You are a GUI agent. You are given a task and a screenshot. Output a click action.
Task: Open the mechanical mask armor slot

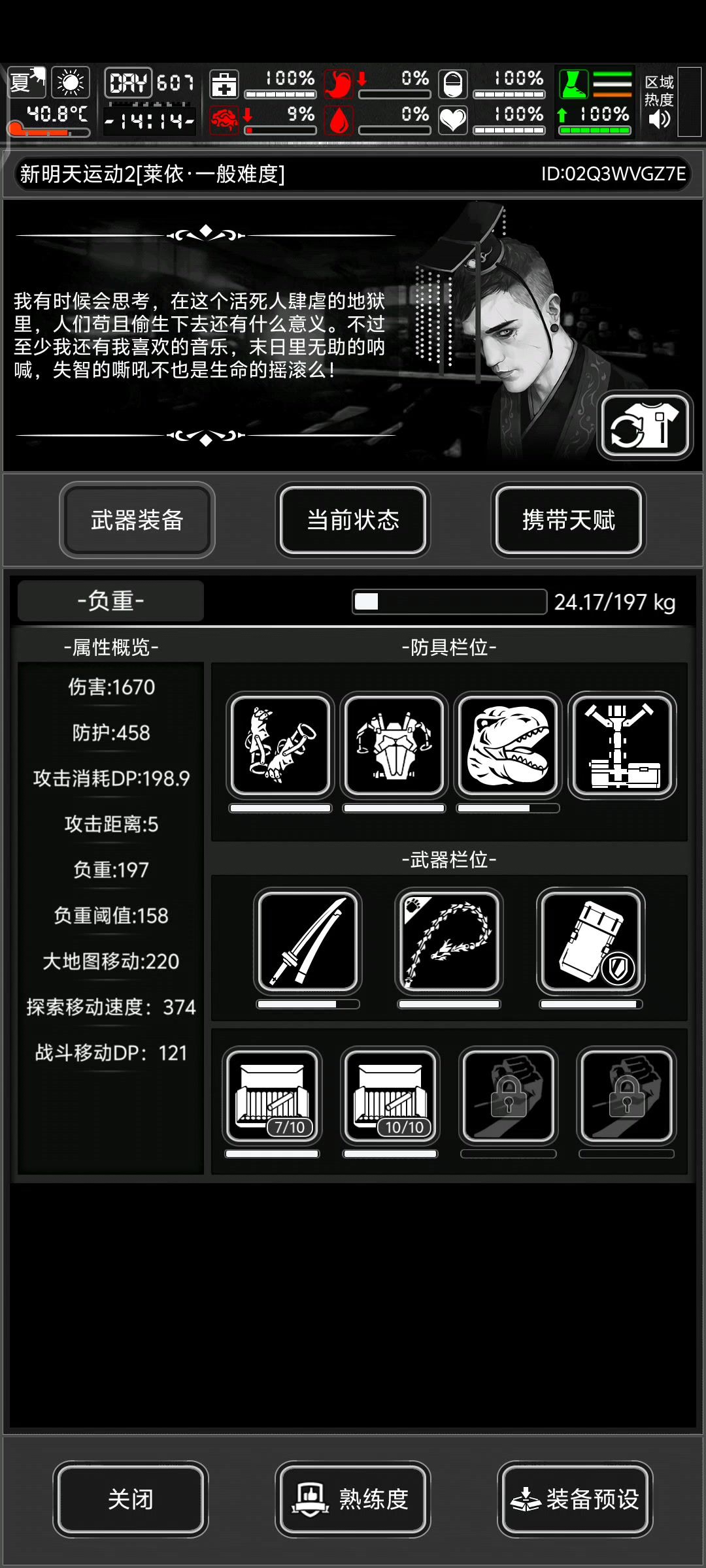[x=394, y=745]
